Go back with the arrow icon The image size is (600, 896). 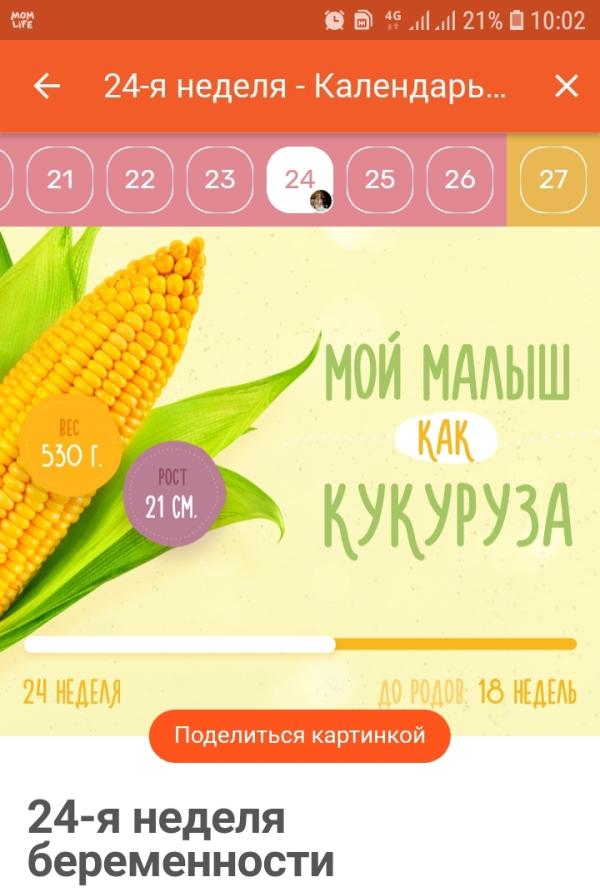[x=47, y=87]
